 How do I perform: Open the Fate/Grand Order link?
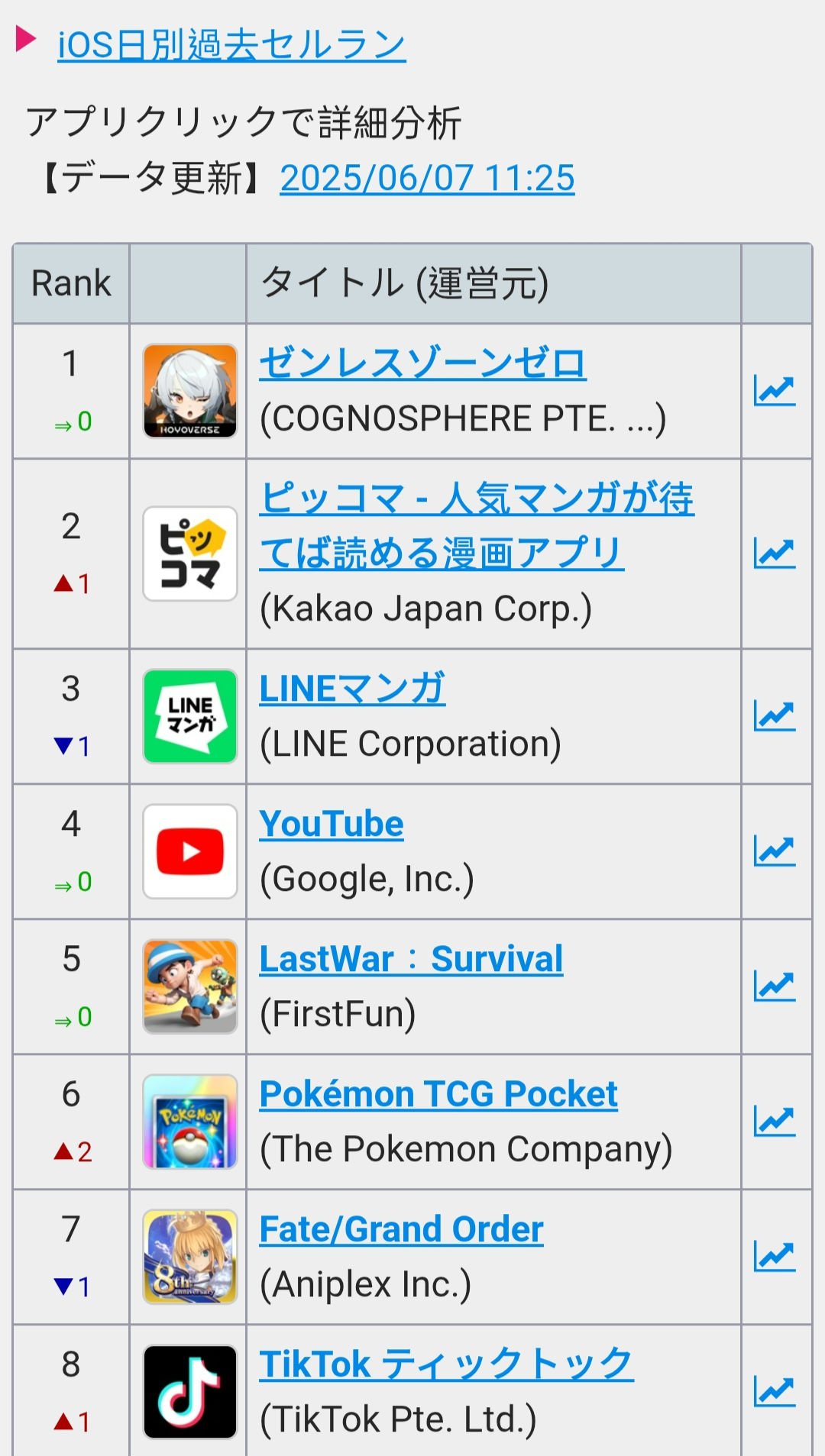(401, 1229)
